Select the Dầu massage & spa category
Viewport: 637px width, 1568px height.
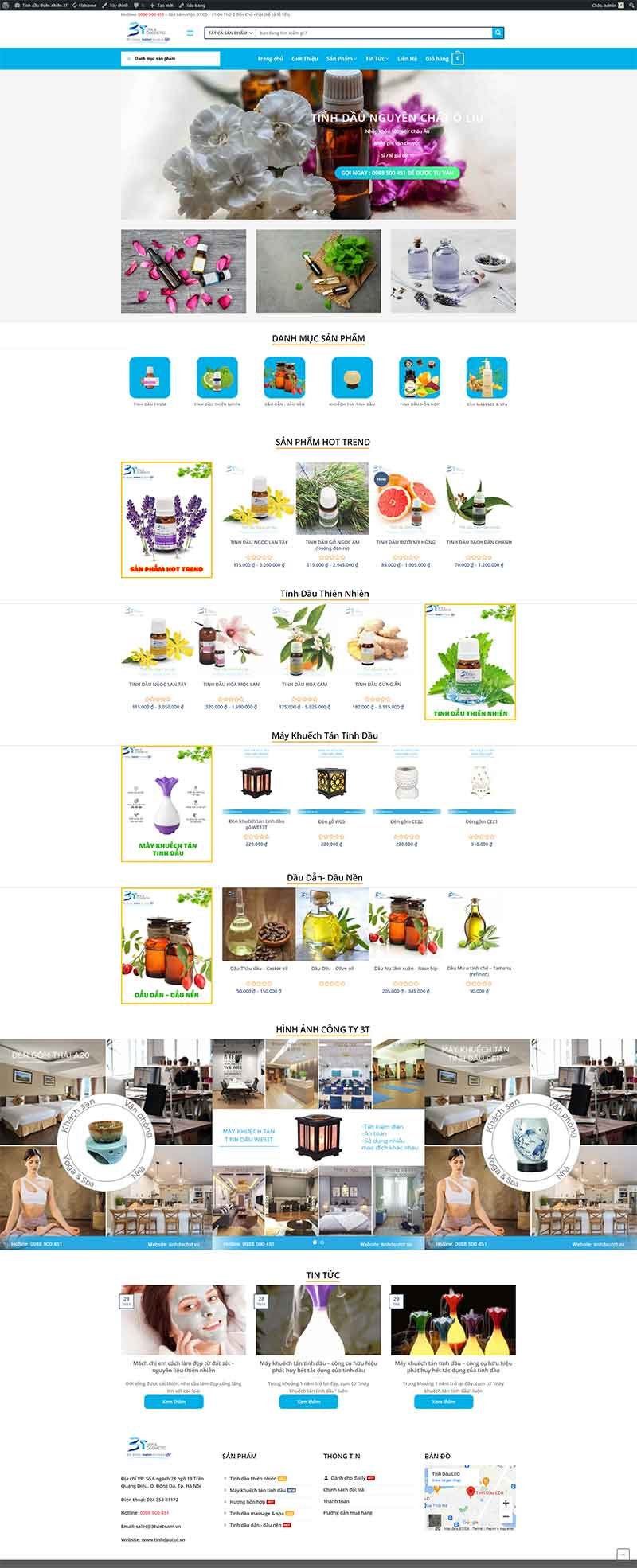487,377
